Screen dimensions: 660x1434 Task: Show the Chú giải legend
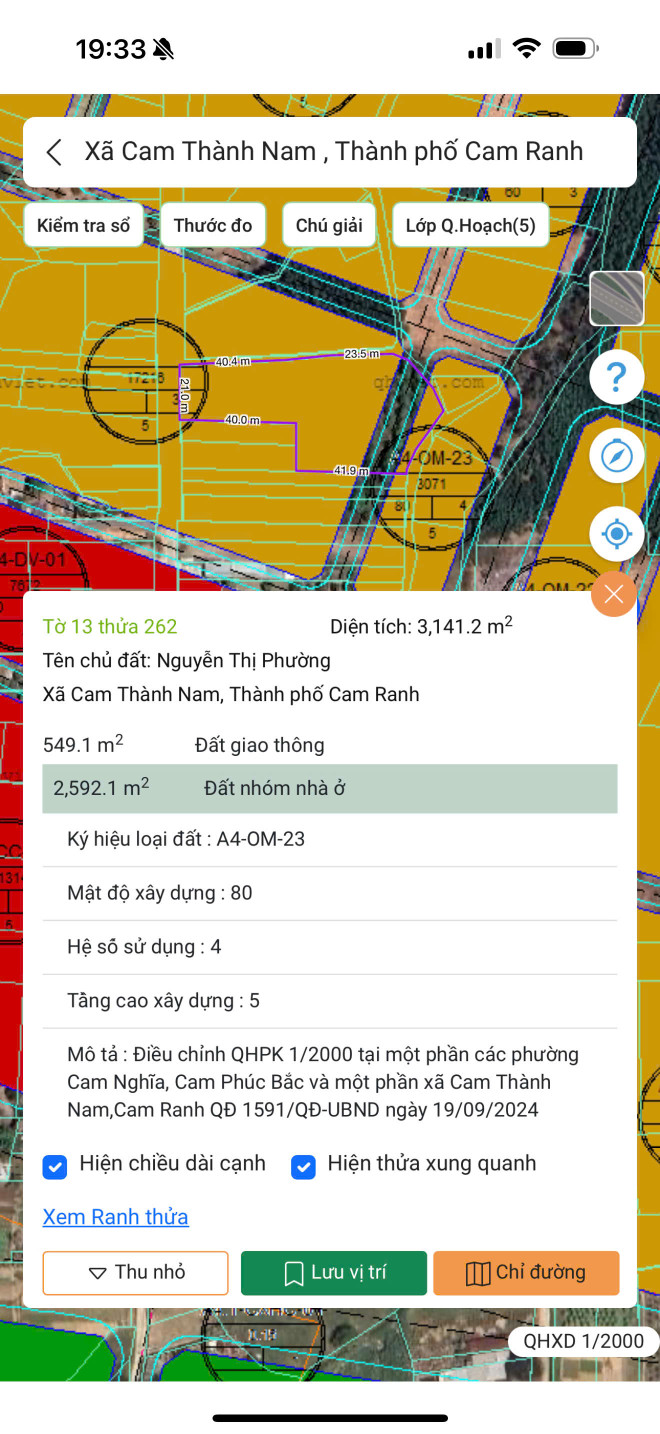click(329, 225)
